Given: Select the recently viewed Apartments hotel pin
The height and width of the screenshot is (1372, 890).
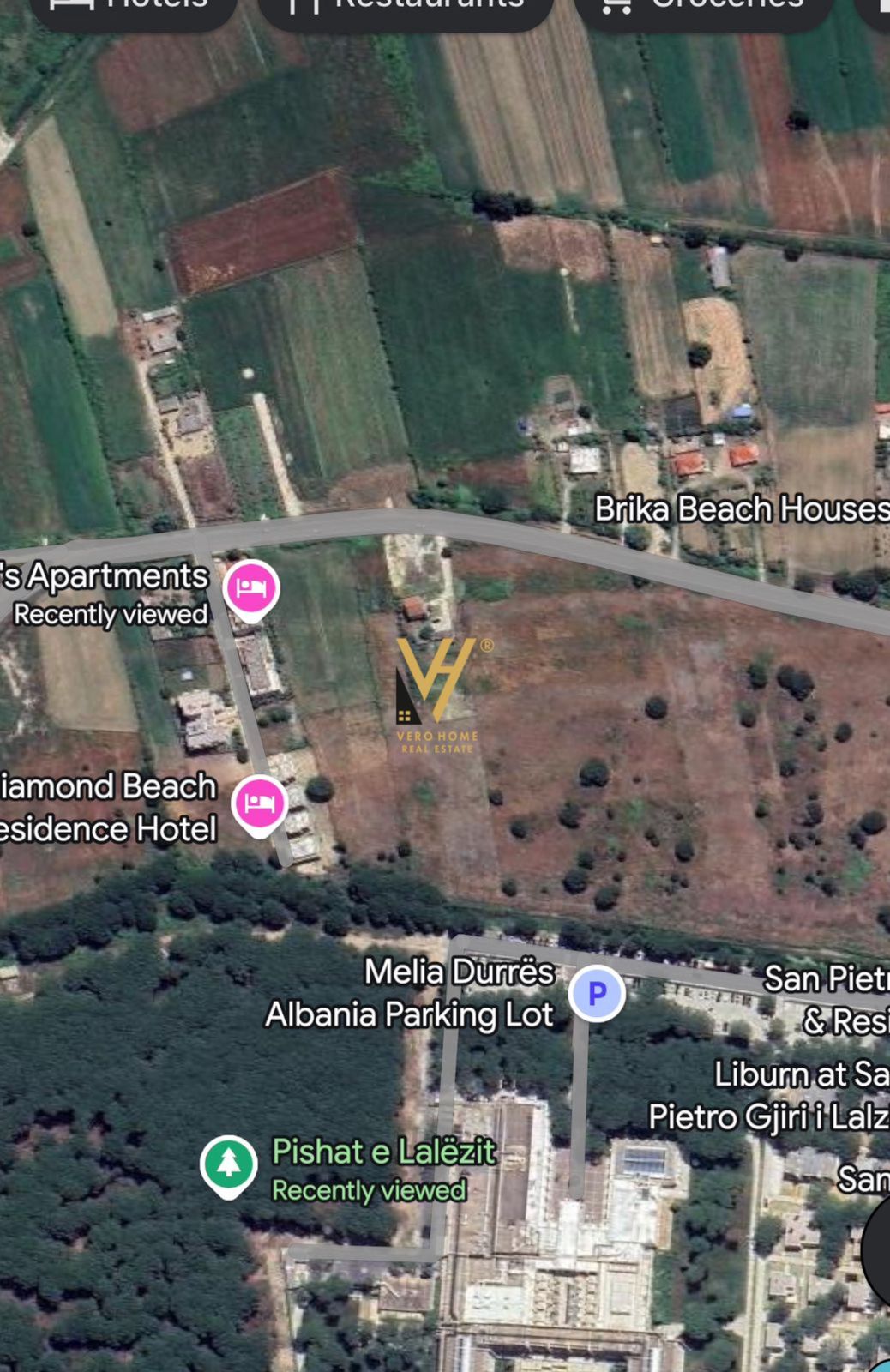Looking at the screenshot, I should [250, 588].
